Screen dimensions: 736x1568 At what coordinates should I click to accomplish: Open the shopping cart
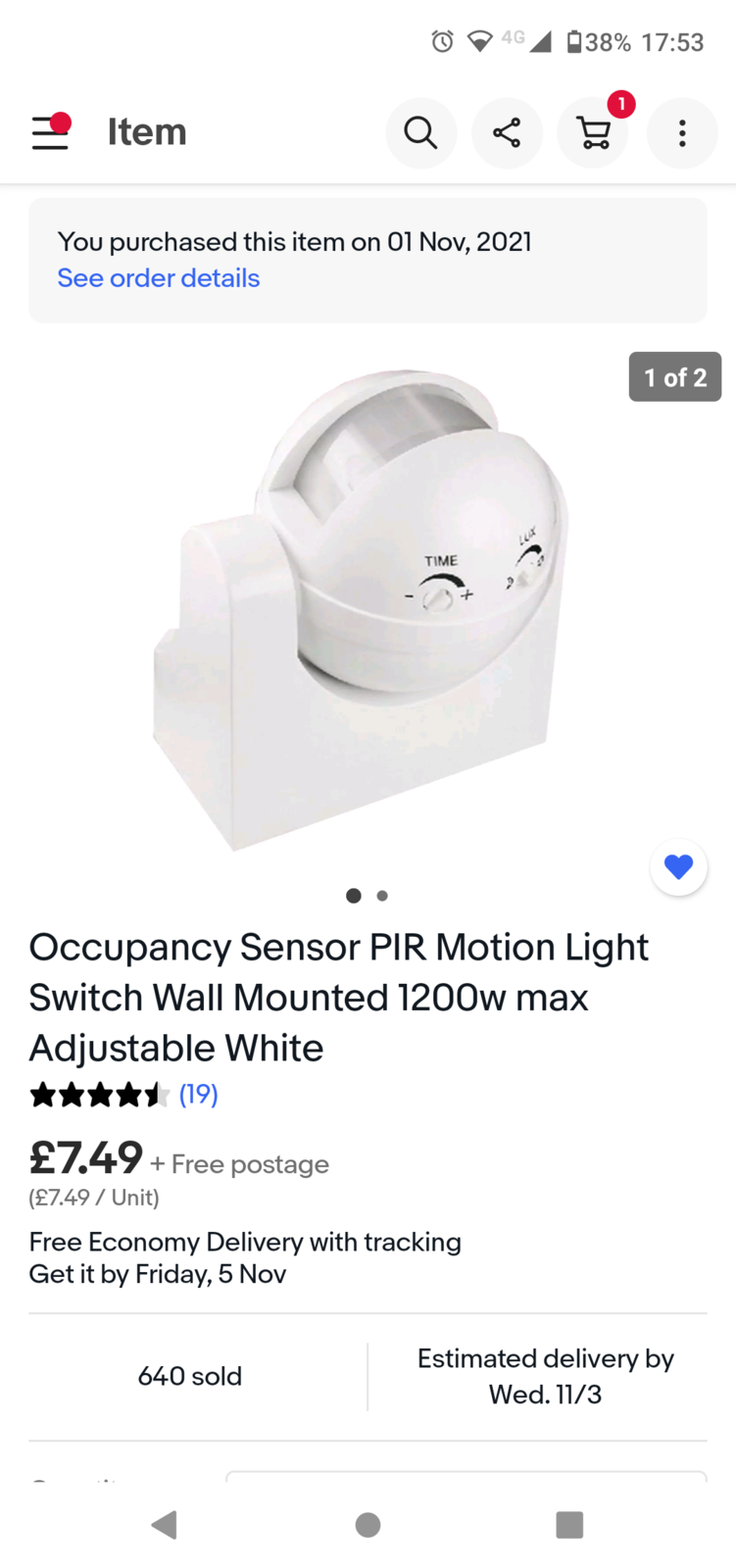pyautogui.click(x=593, y=132)
